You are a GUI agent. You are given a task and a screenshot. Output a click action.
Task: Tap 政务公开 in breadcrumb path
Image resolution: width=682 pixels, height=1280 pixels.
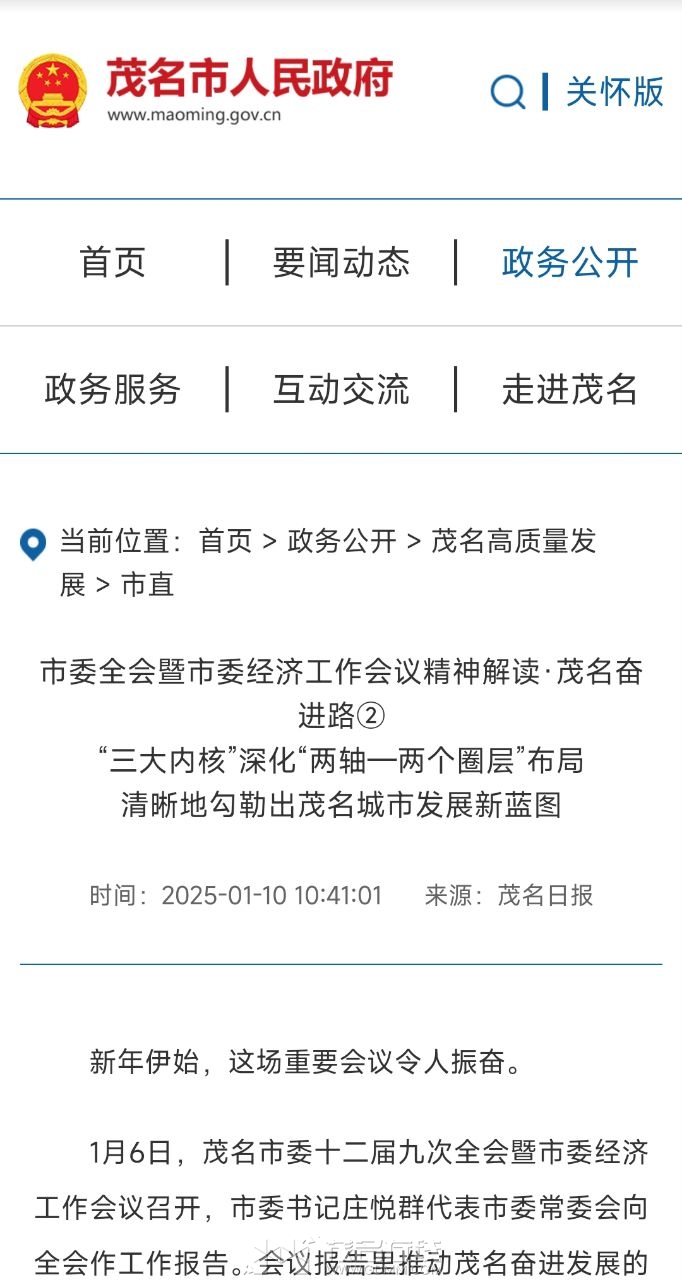click(342, 542)
